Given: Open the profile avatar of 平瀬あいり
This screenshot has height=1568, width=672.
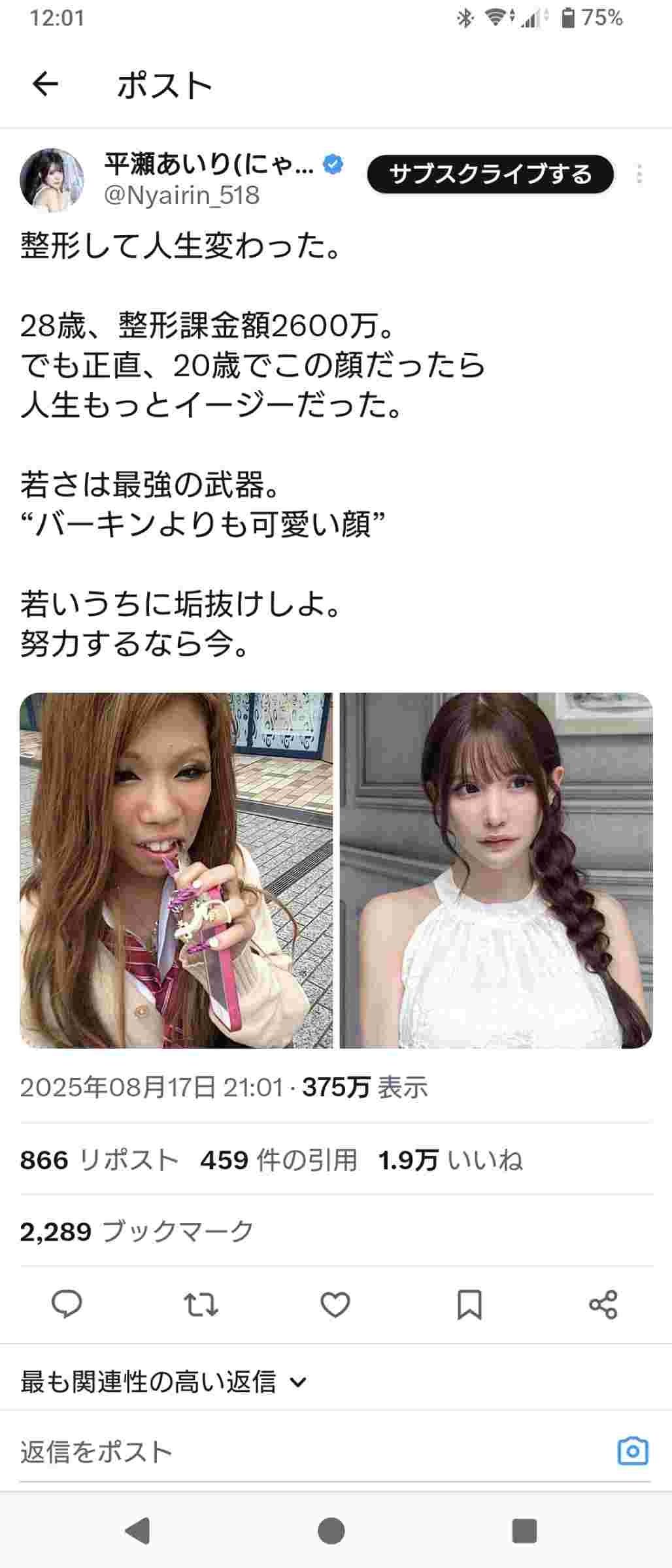Looking at the screenshot, I should click(x=52, y=180).
